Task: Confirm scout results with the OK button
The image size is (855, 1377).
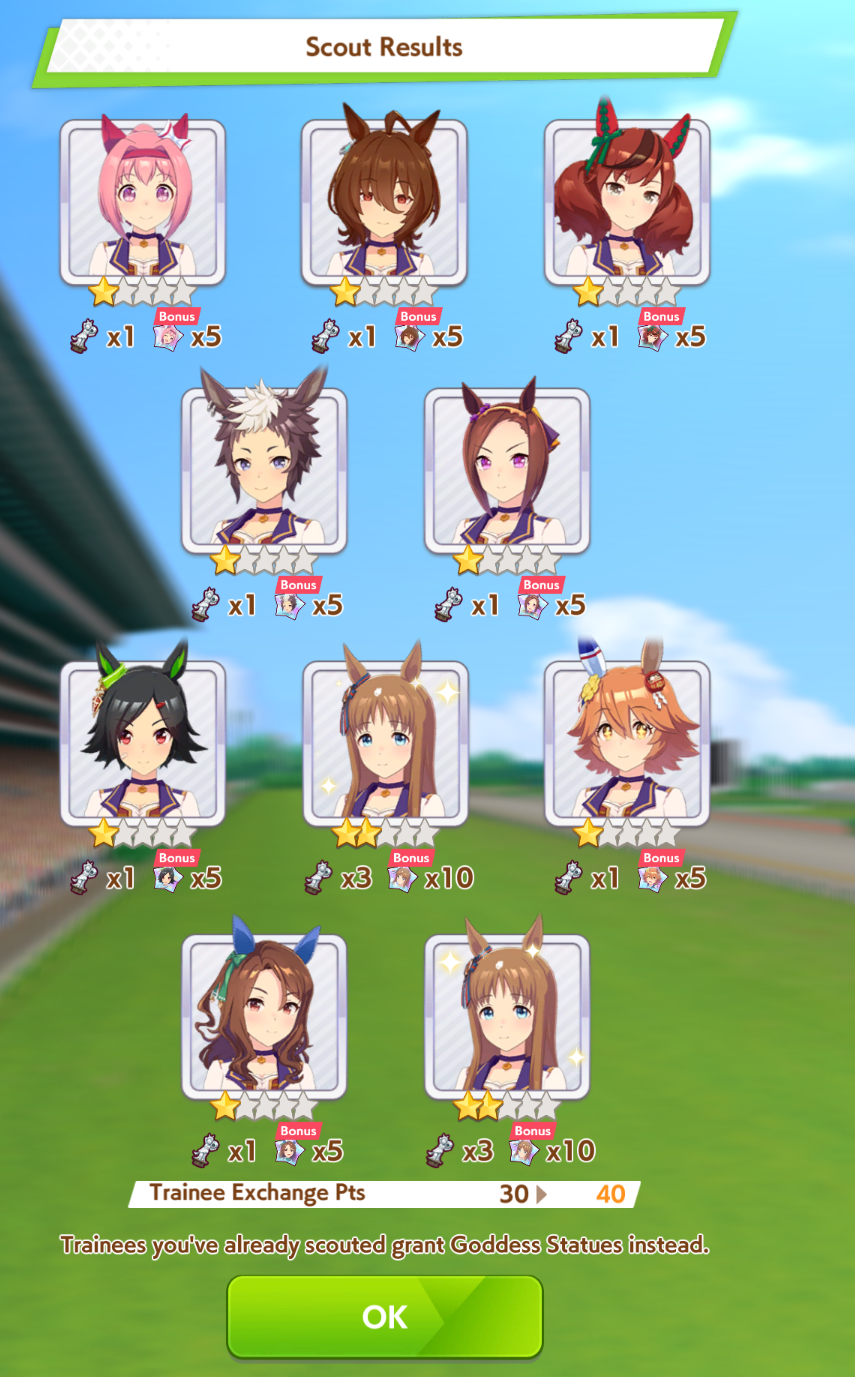Action: [x=385, y=1316]
